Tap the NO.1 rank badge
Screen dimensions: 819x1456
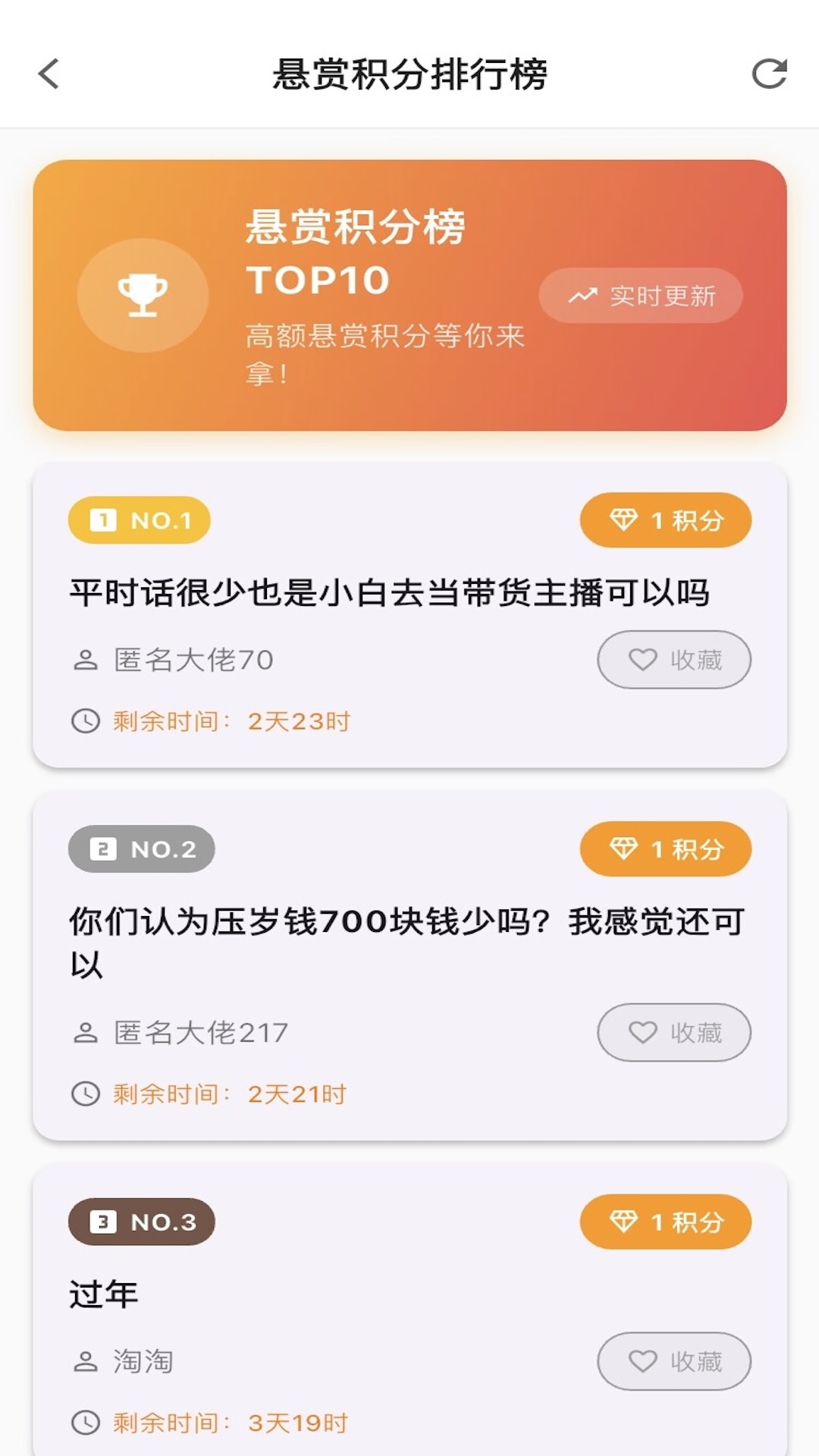[x=140, y=520]
